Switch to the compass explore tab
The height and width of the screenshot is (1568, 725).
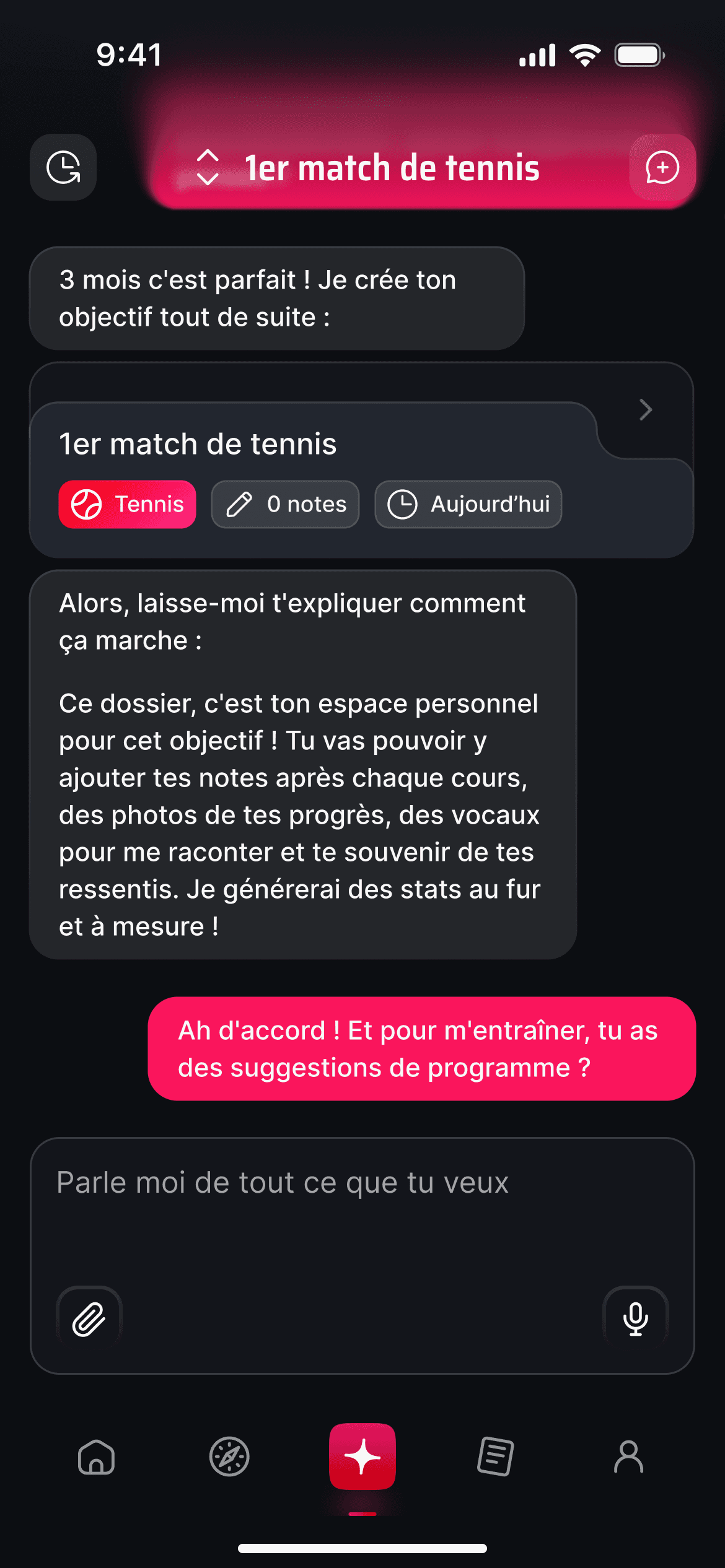[x=229, y=1457]
